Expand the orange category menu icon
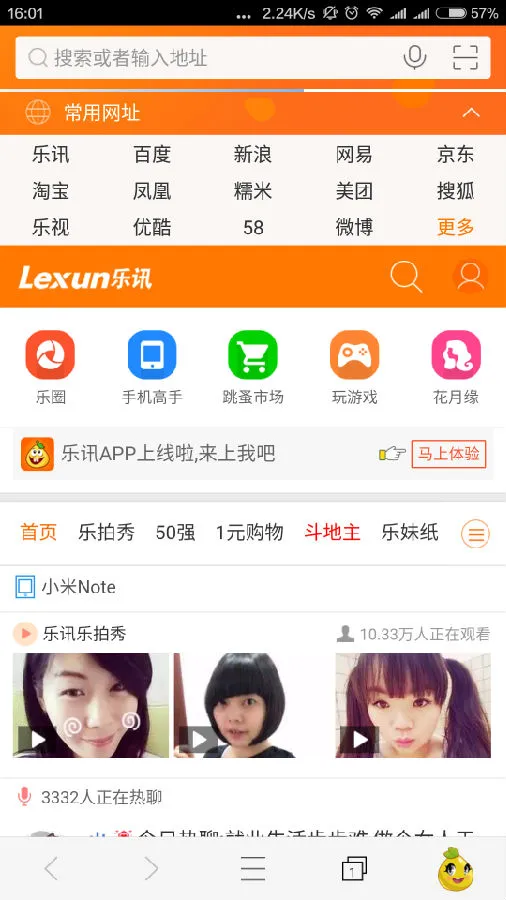Viewport: 506px width, 900px height. (476, 534)
